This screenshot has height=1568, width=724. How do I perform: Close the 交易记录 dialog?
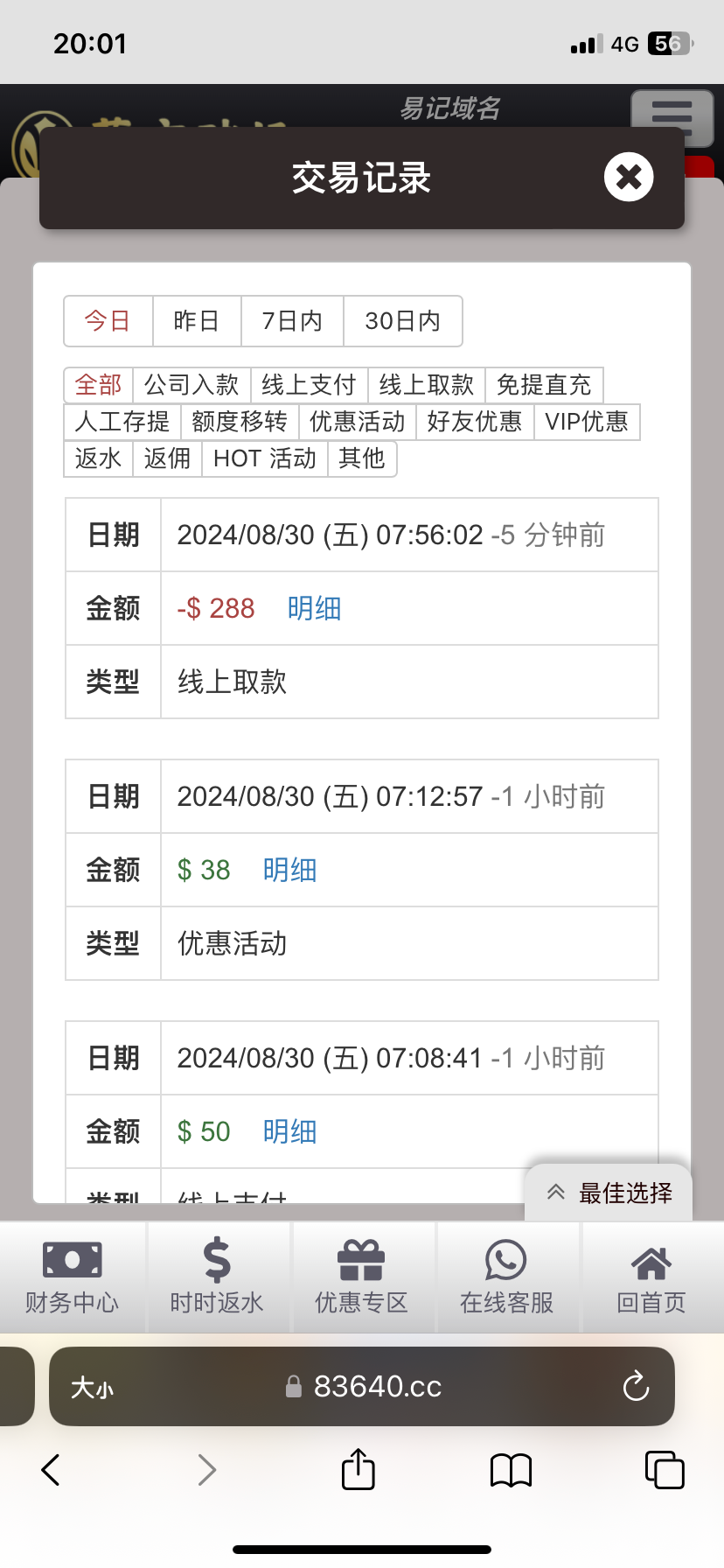point(629,178)
